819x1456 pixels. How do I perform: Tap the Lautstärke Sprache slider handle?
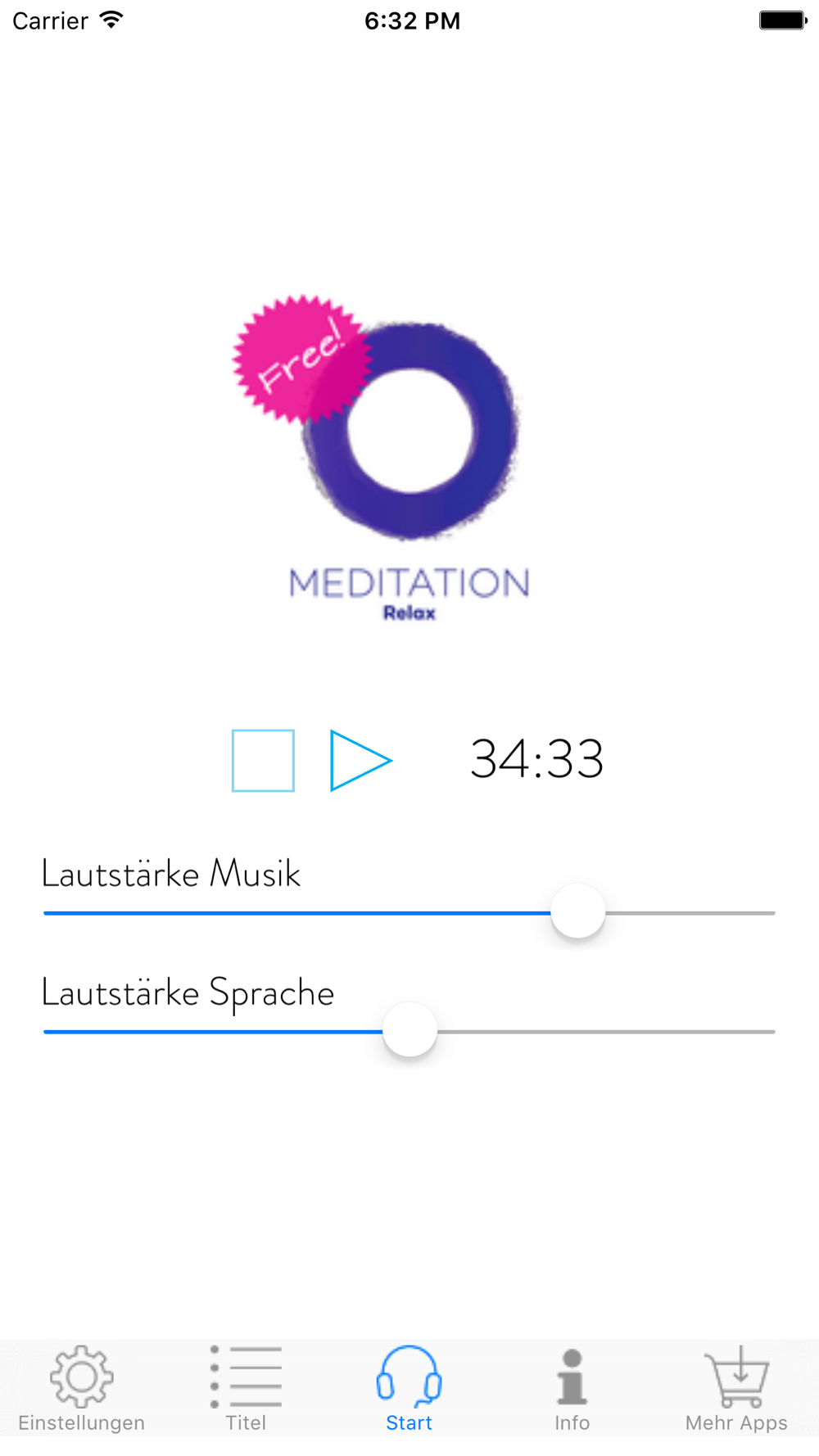(x=410, y=1030)
